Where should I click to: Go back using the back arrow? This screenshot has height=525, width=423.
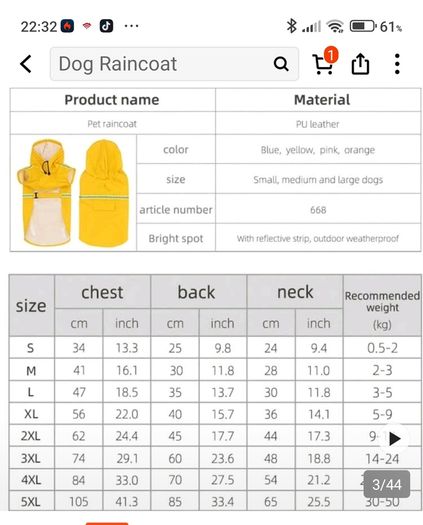click(26, 64)
